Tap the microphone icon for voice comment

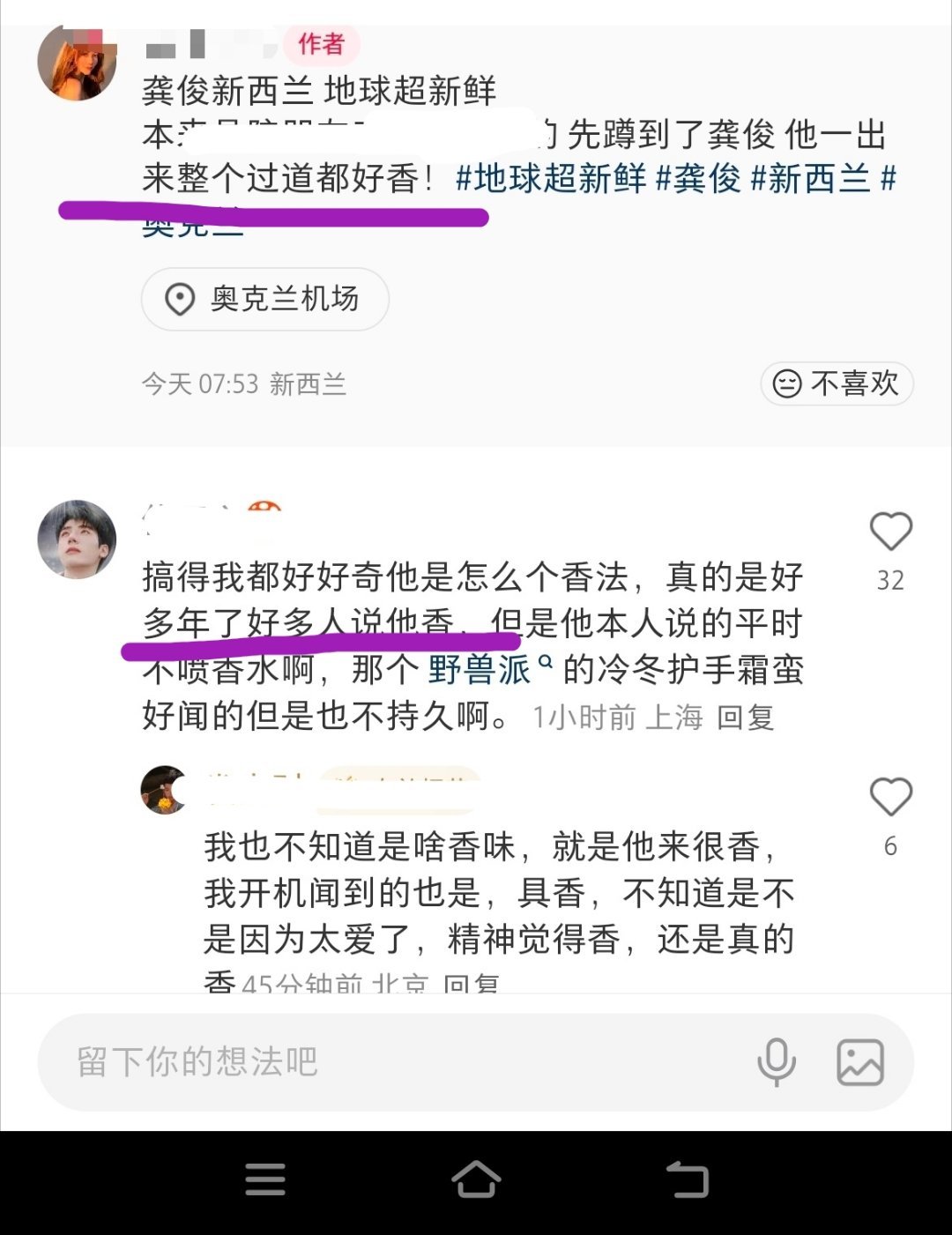tap(776, 1064)
